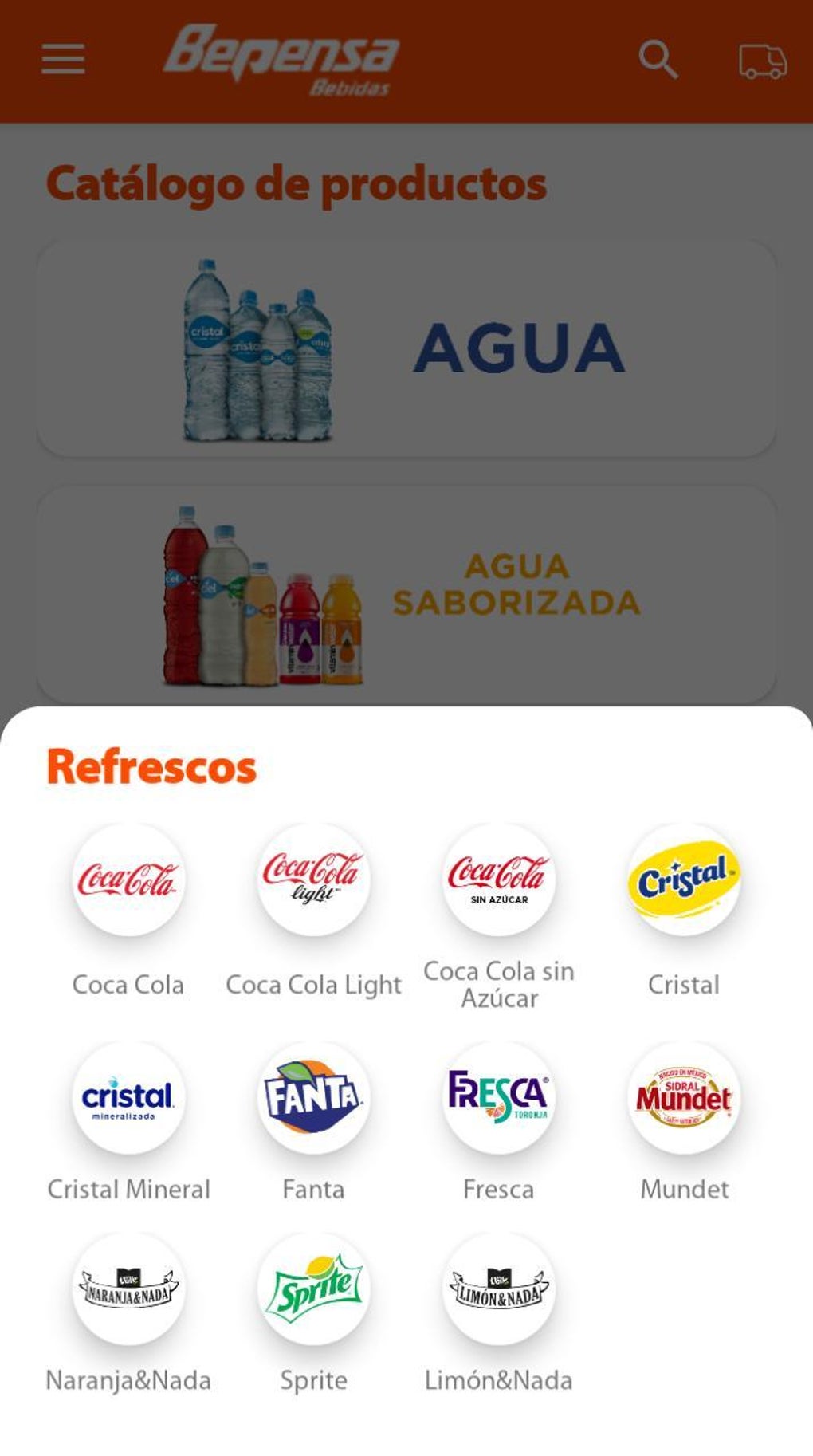Viewport: 813px width, 1456px height.
Task: Open Cristal Mineral products
Action: tap(128, 1098)
